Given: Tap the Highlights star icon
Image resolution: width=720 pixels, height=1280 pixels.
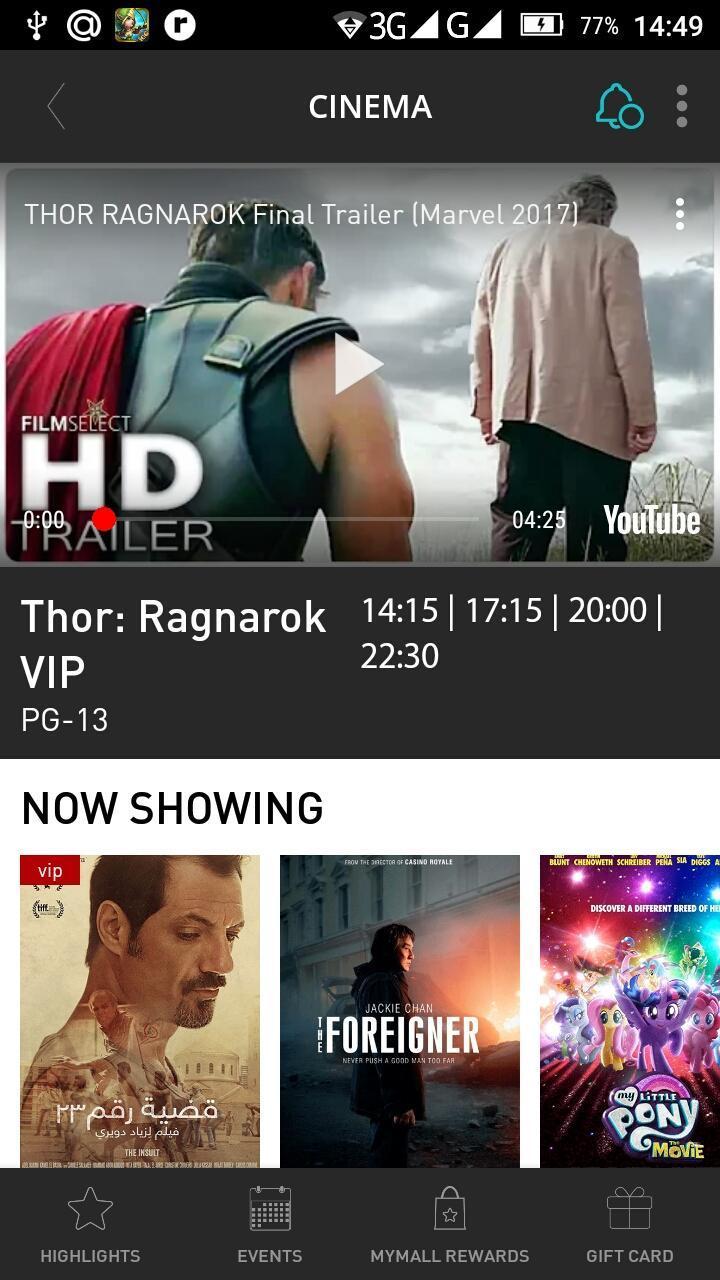Looking at the screenshot, I should tap(89, 1208).
